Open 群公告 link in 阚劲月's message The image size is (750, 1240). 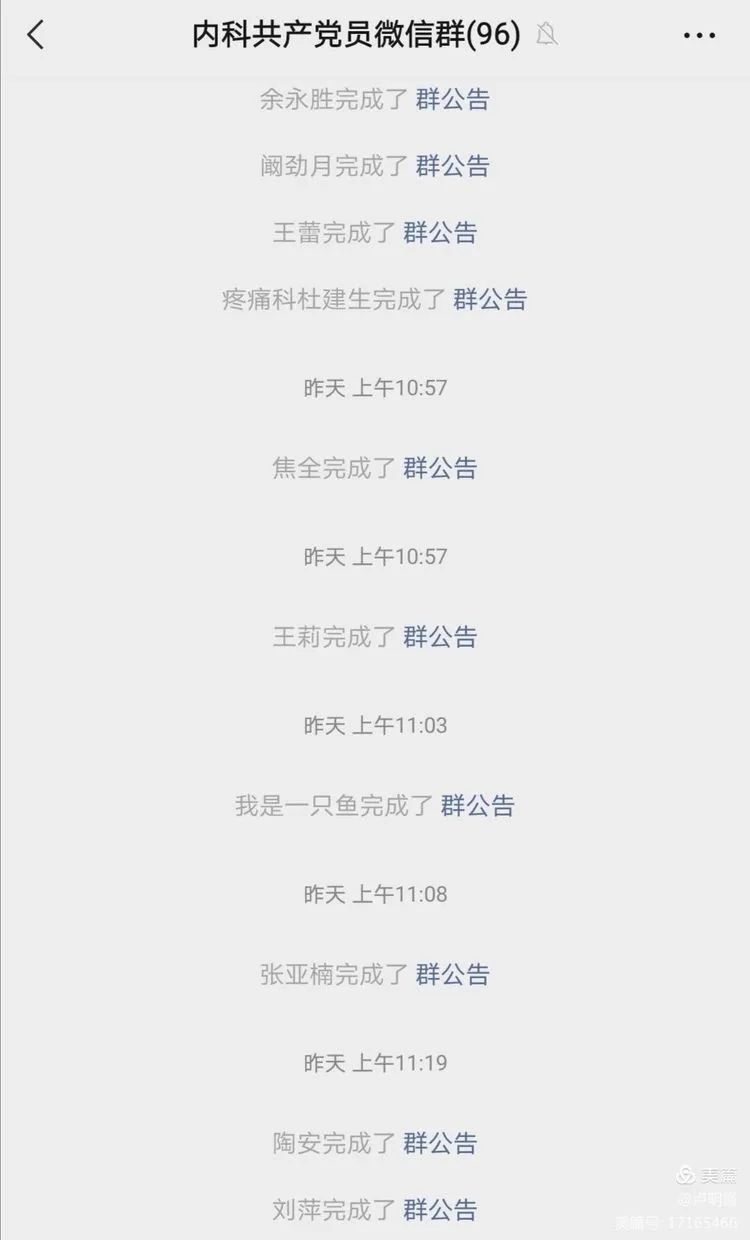pyautogui.click(x=452, y=166)
